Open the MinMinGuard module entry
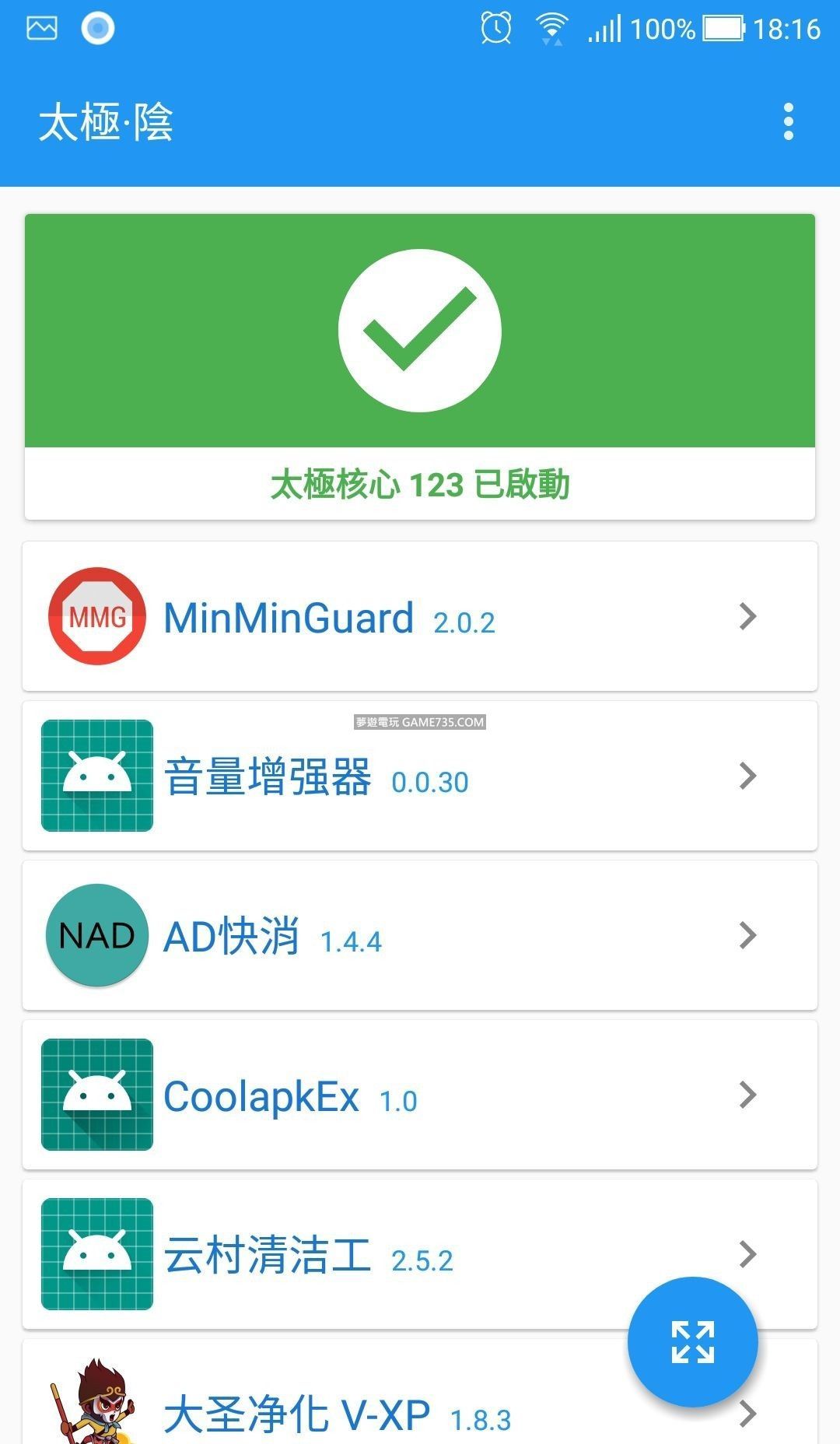 tap(420, 616)
